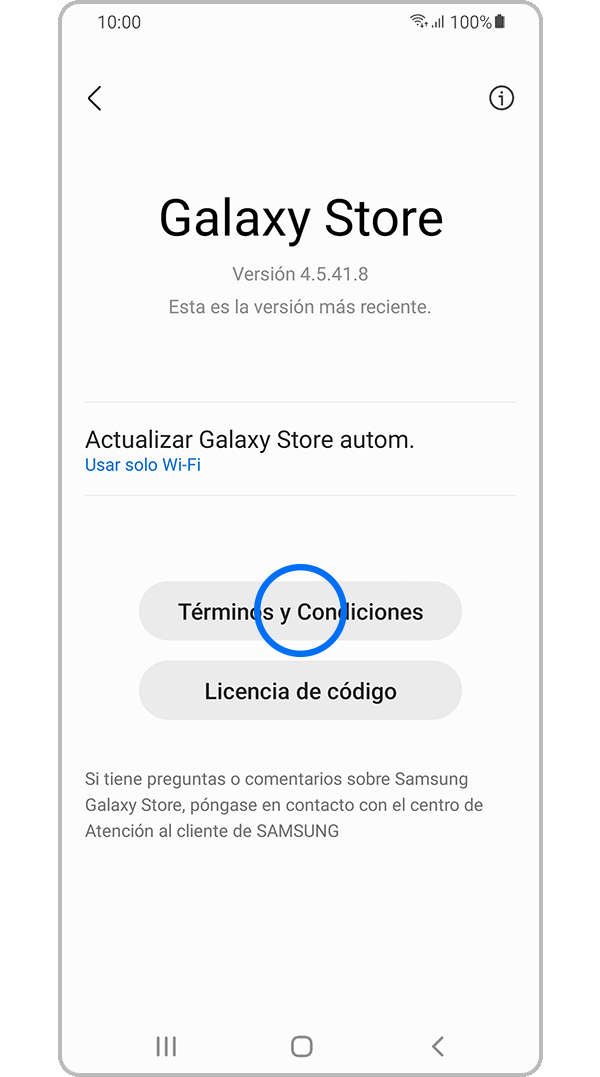
Task: Open Licencia de código
Action: [x=300, y=691]
